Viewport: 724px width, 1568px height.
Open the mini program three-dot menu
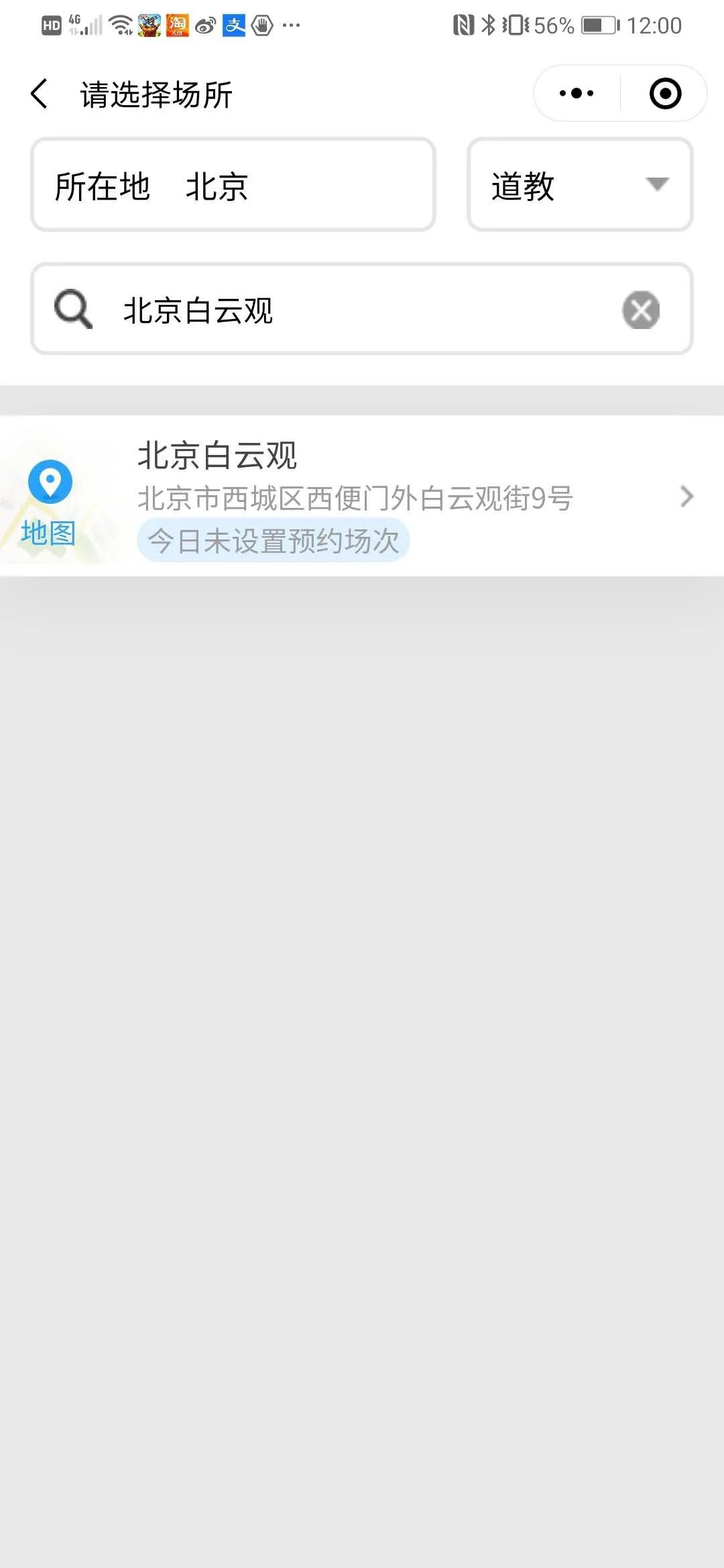pyautogui.click(x=577, y=94)
